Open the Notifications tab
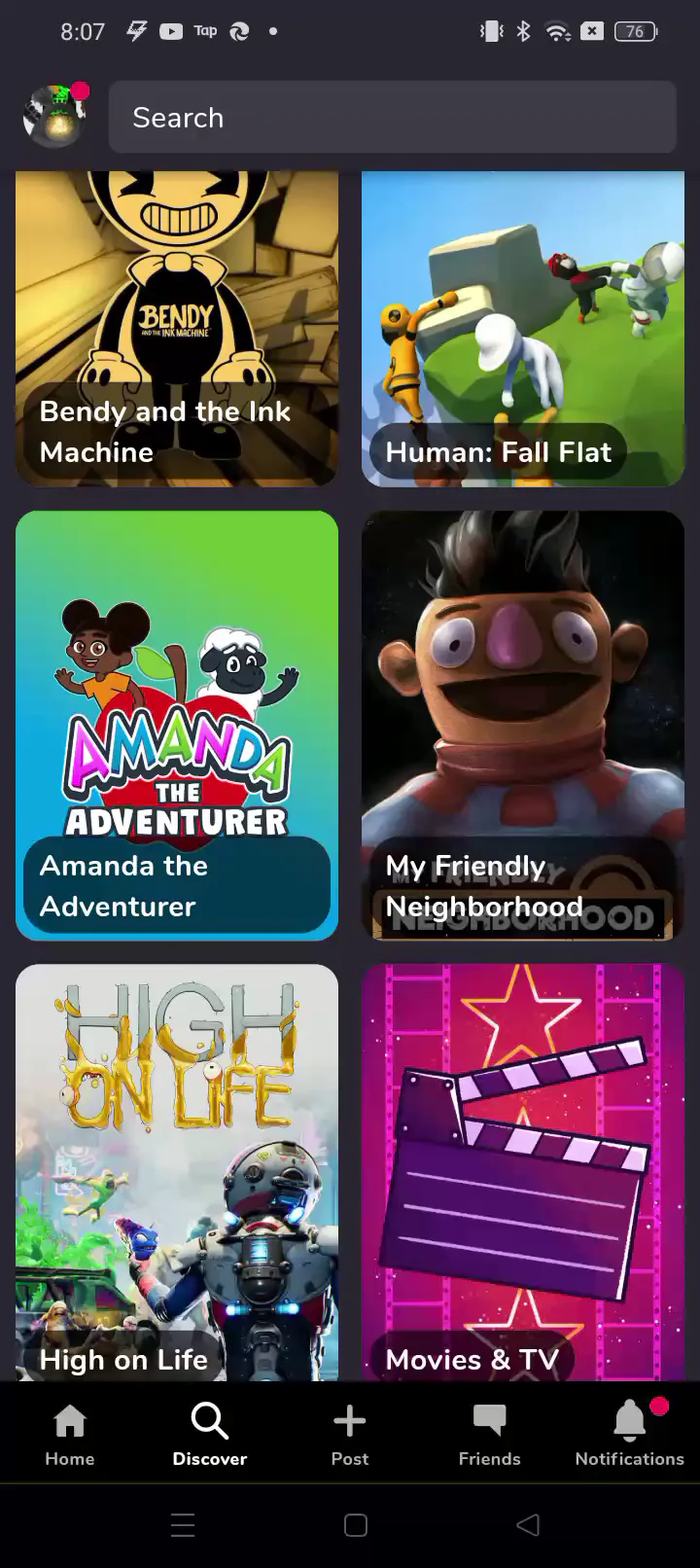The width and height of the screenshot is (700, 1568). (x=629, y=1434)
